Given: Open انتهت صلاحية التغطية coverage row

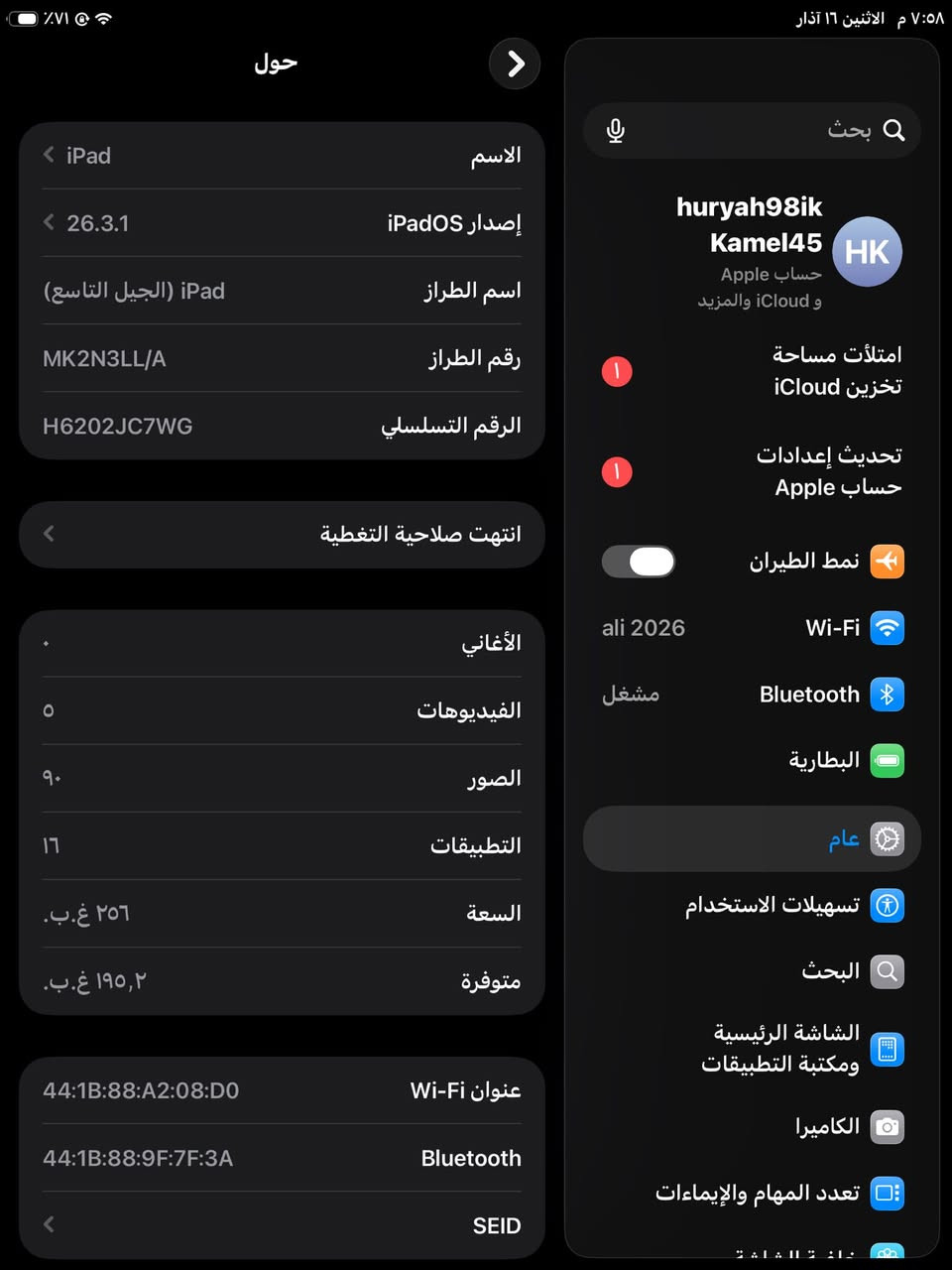Looking at the screenshot, I should pos(282,534).
